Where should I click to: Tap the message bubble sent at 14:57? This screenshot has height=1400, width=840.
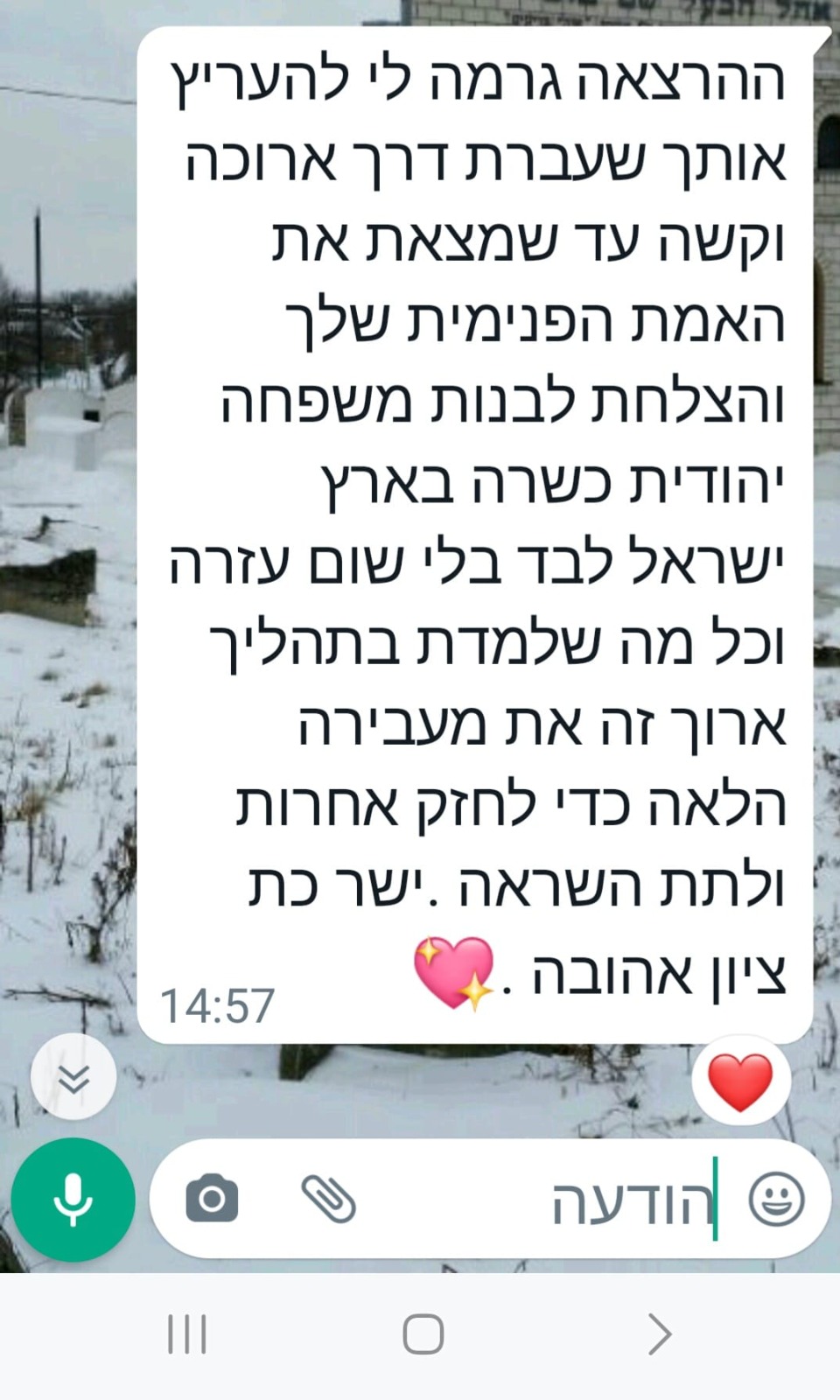[481, 525]
